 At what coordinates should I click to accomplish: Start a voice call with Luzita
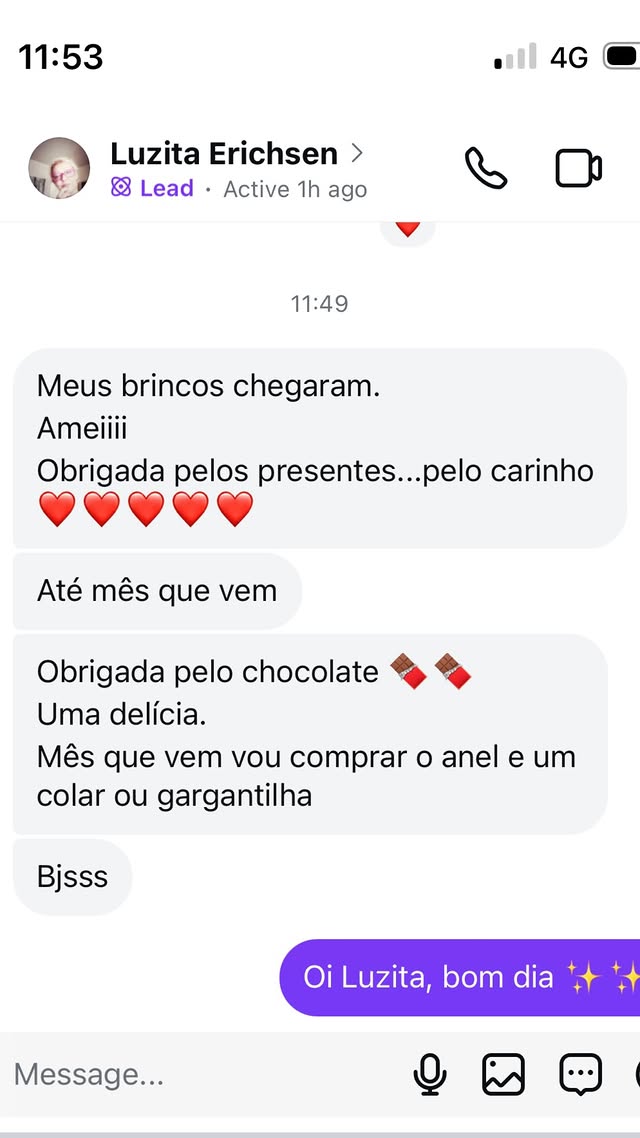(x=486, y=168)
